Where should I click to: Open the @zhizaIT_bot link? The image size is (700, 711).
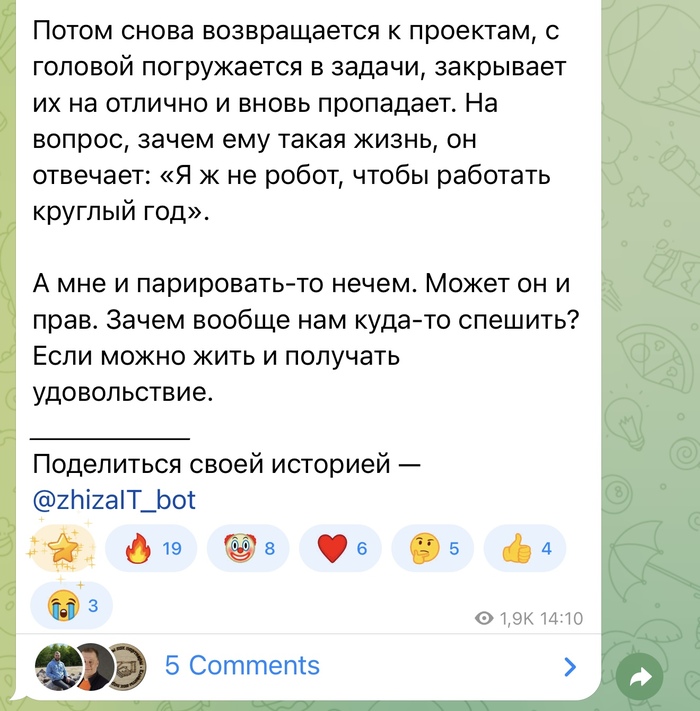(114, 499)
